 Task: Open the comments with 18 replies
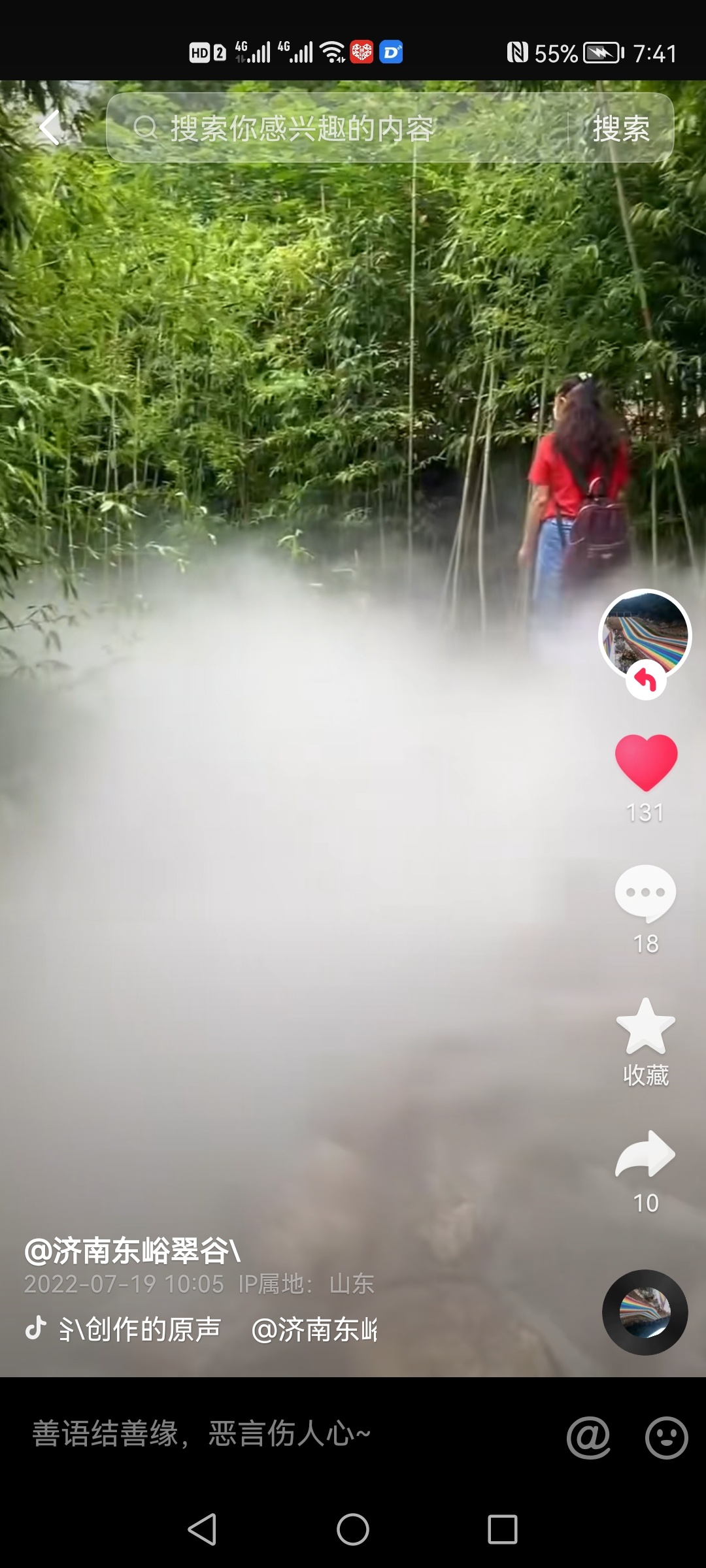tap(646, 894)
